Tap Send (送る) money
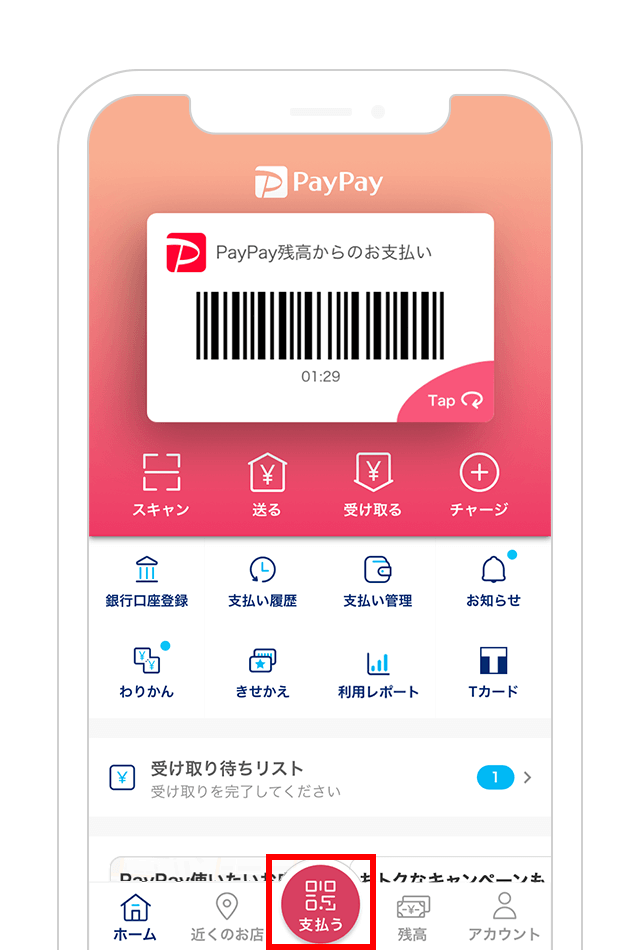 267,485
